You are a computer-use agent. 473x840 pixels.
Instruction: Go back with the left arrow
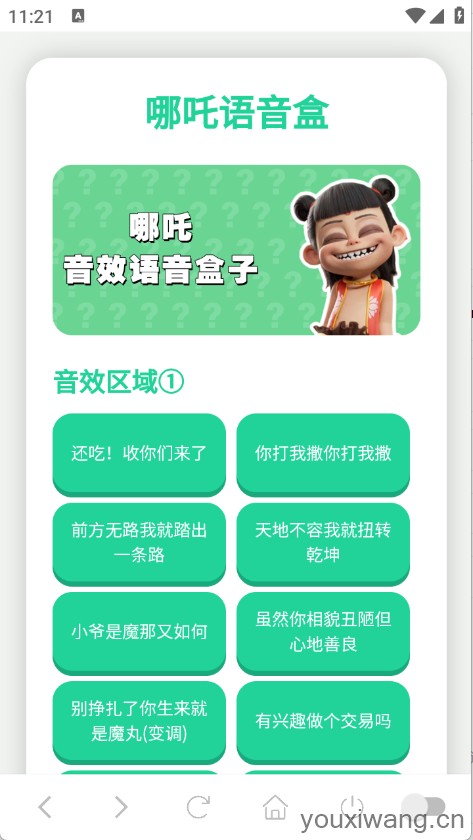pos(45,807)
